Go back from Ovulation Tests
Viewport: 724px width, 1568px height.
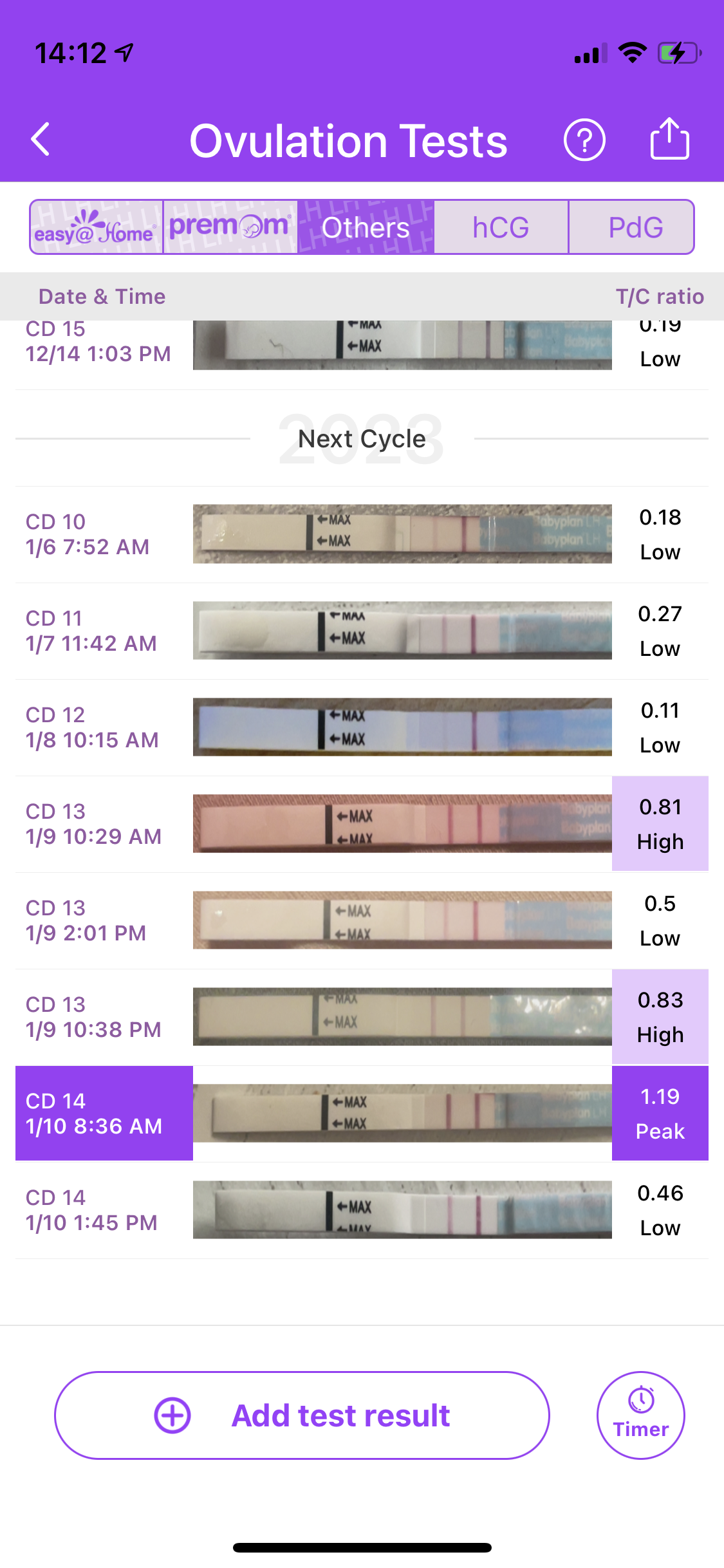(41, 140)
